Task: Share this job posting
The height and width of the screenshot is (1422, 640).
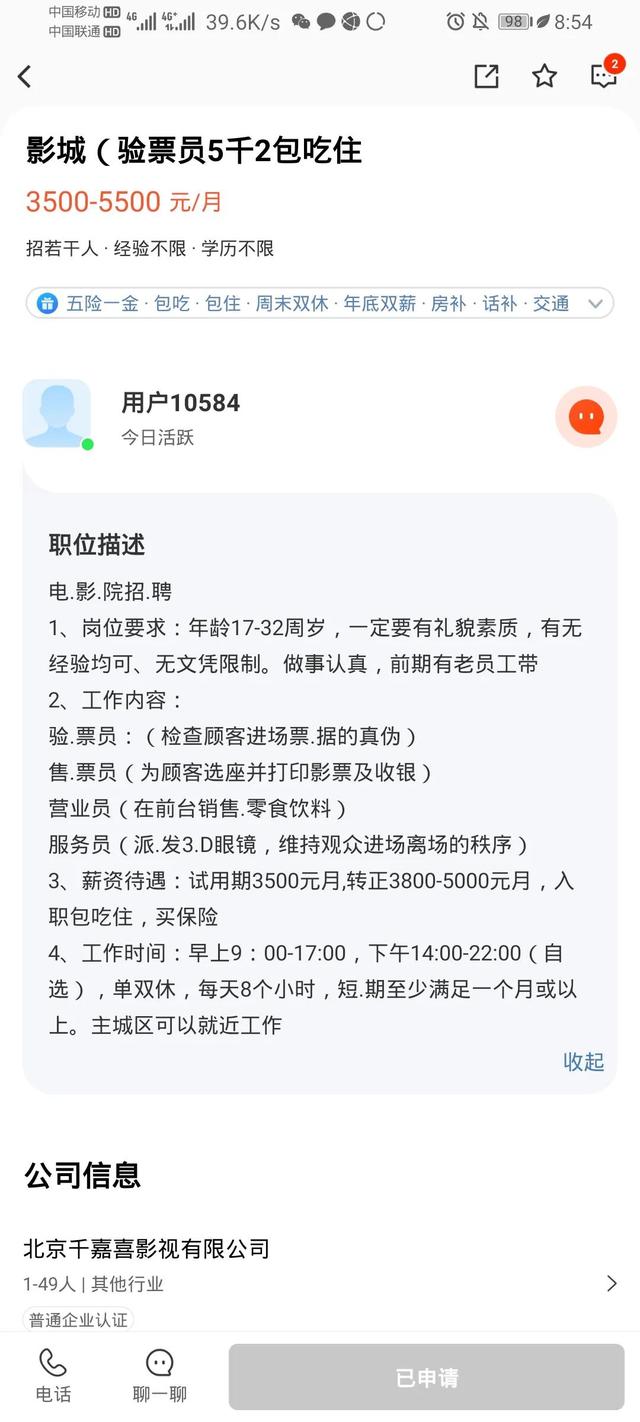Action: (x=486, y=76)
